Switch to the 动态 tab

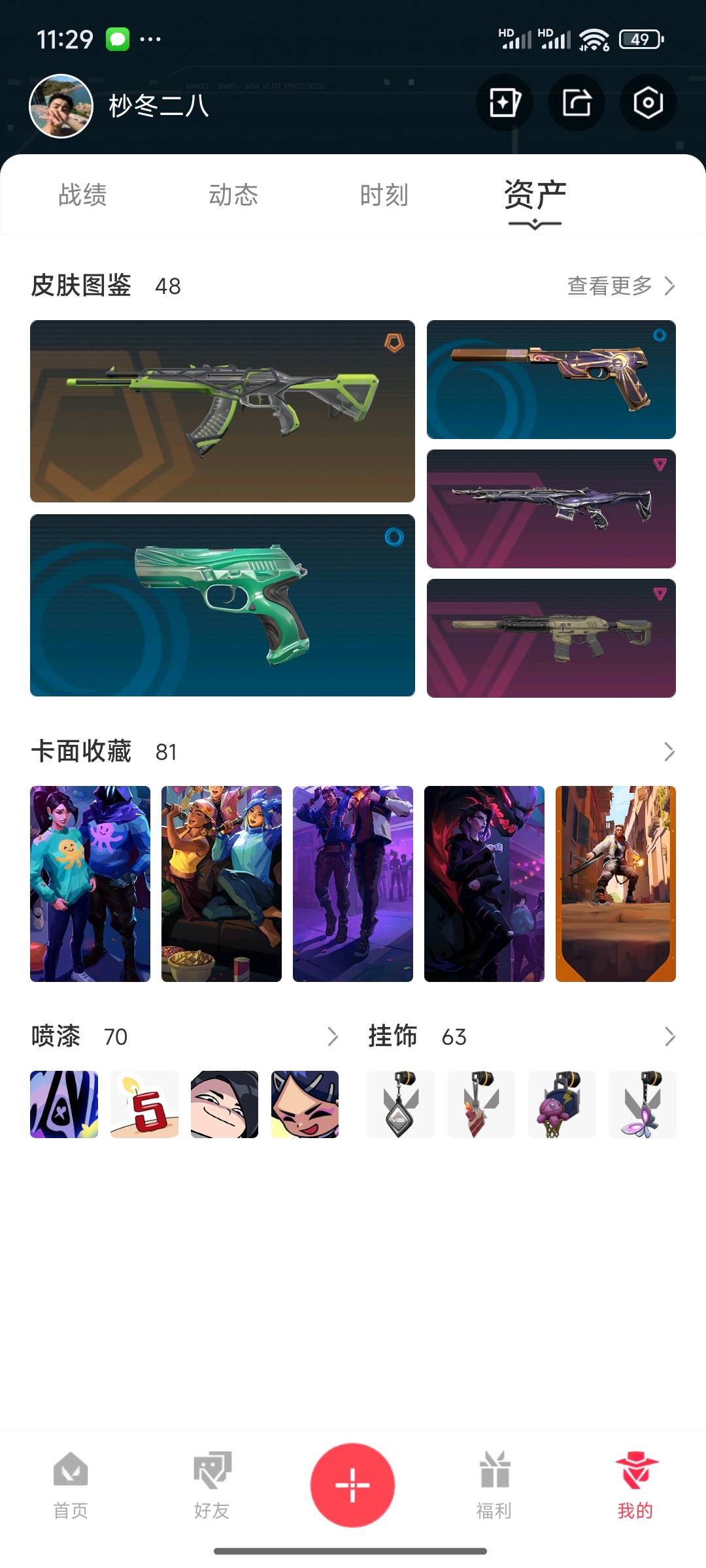[x=233, y=195]
